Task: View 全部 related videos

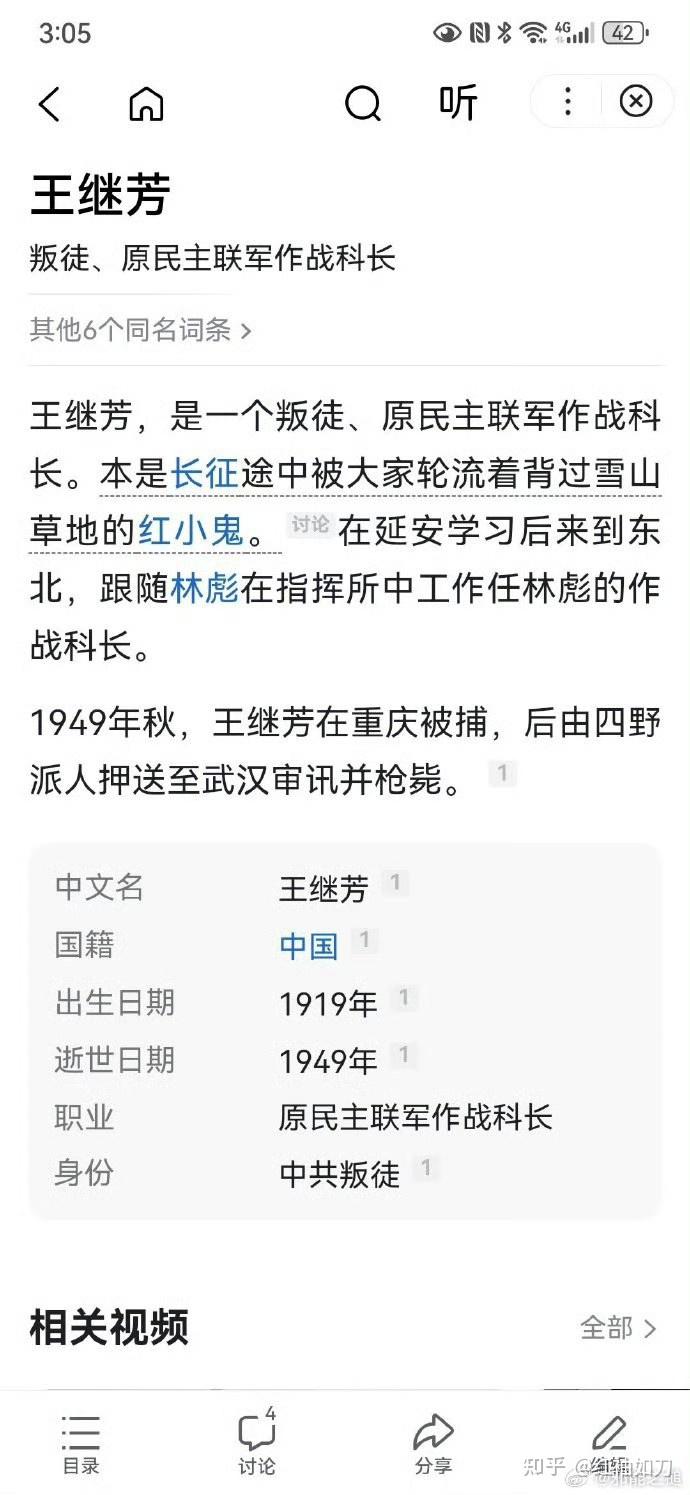Action: (x=618, y=1328)
